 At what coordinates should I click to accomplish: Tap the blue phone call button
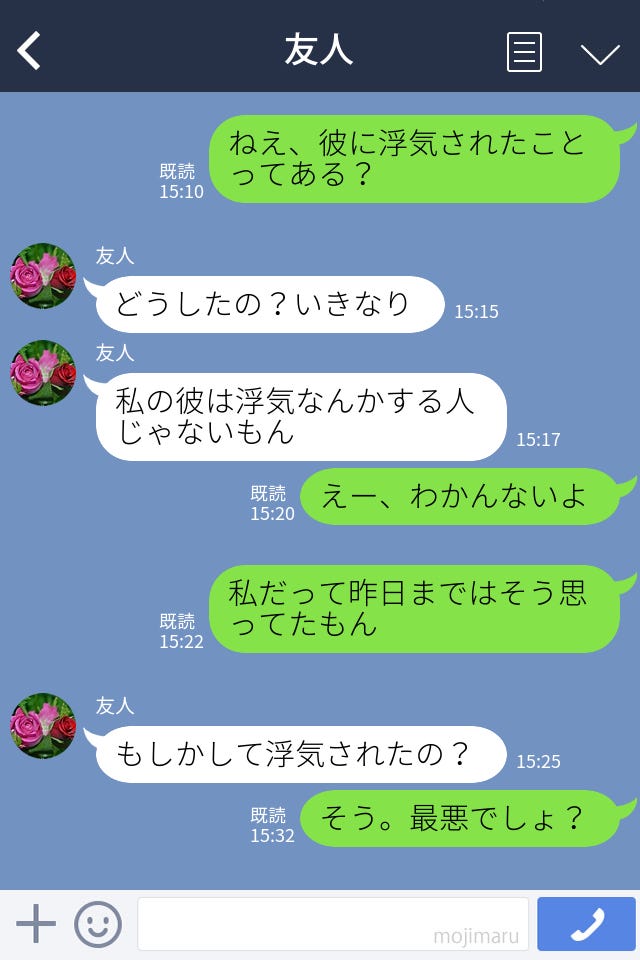[586, 924]
